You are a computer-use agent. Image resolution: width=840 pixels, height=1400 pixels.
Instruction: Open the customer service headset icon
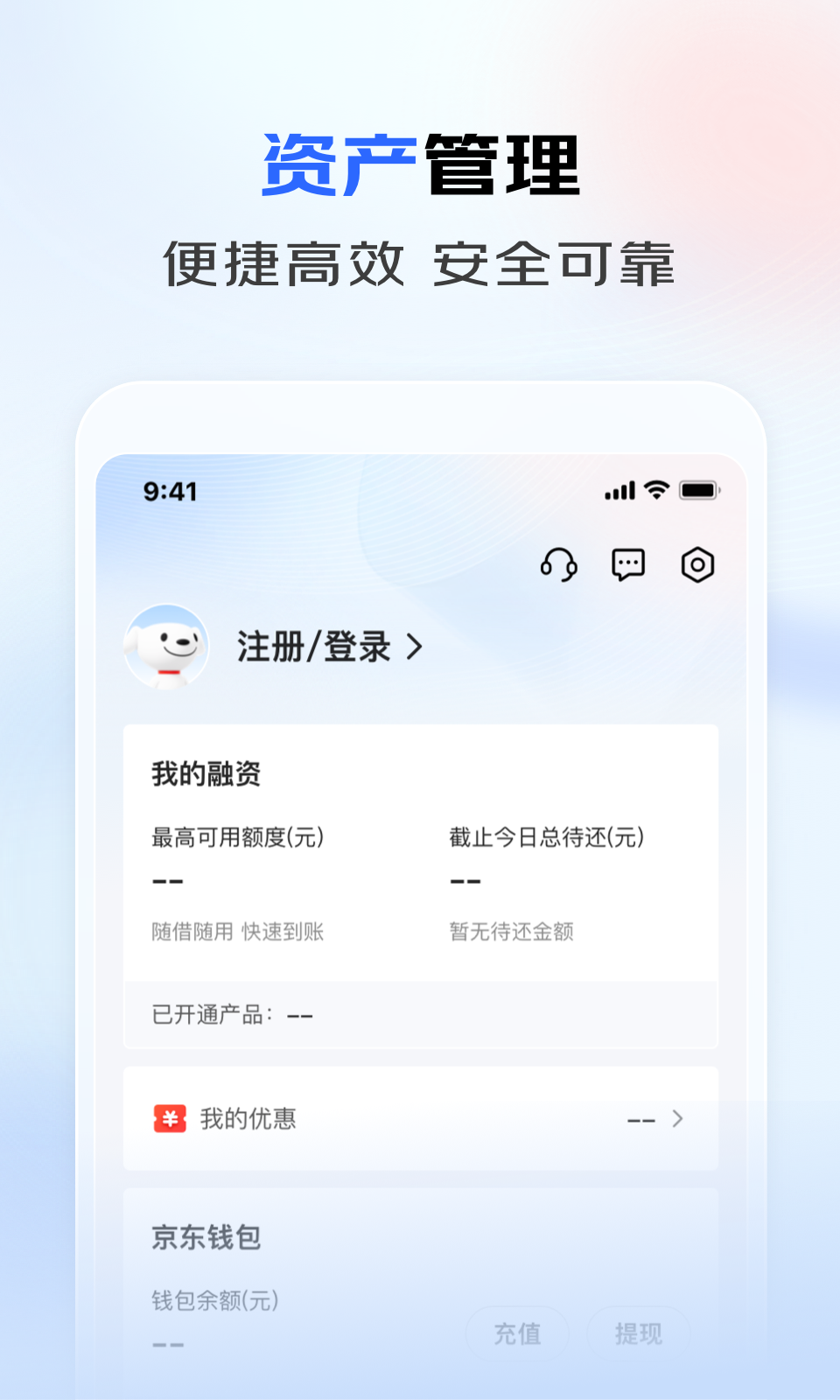tap(559, 565)
